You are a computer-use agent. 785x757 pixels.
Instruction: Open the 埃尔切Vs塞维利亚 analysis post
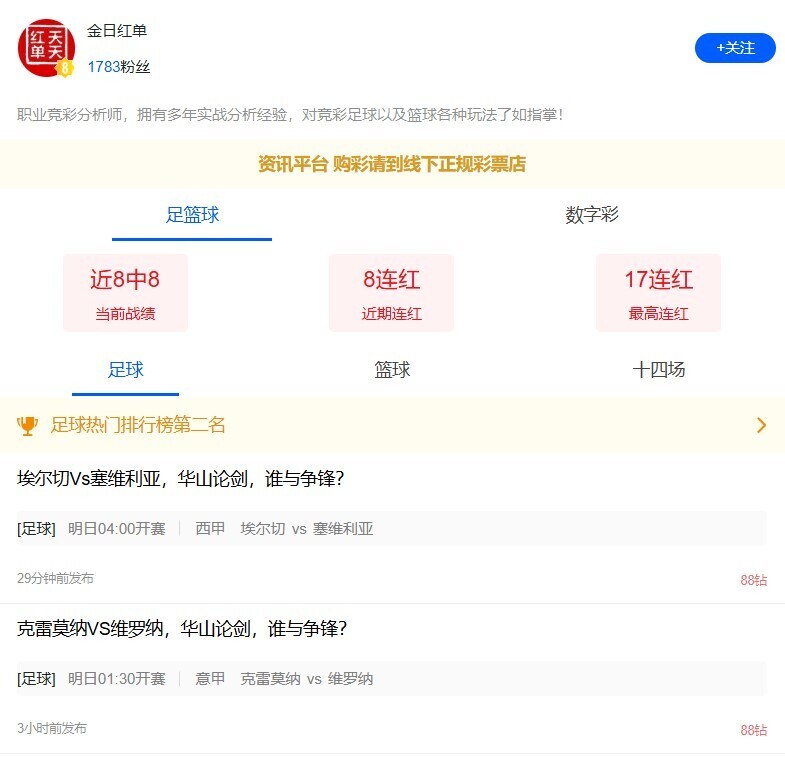tap(181, 479)
